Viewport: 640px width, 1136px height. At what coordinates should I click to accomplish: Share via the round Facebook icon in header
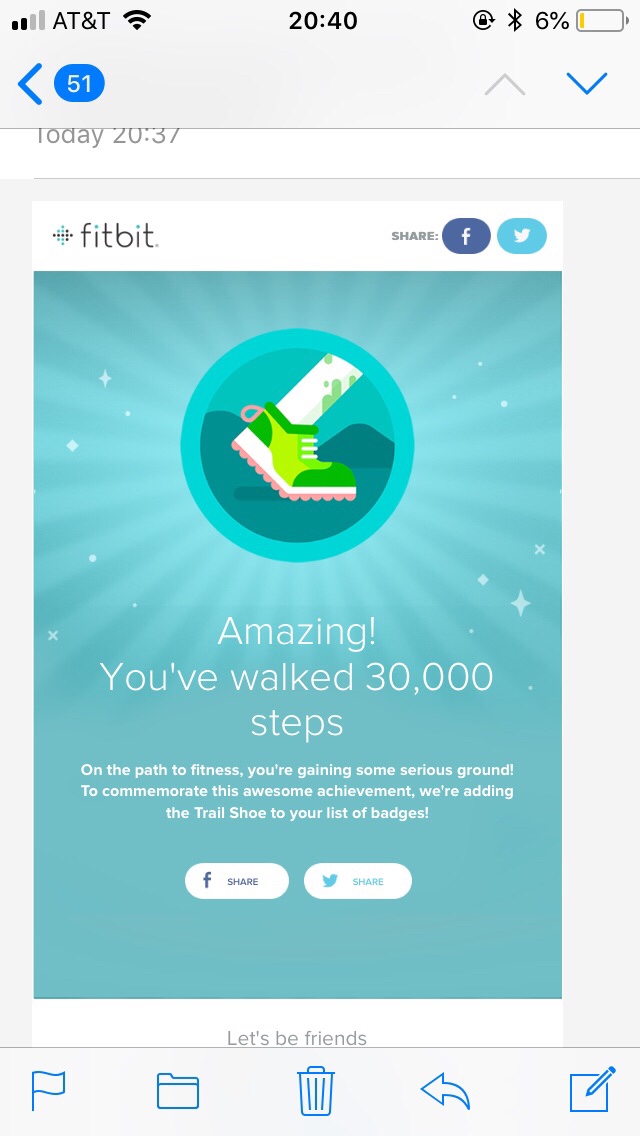tap(467, 236)
